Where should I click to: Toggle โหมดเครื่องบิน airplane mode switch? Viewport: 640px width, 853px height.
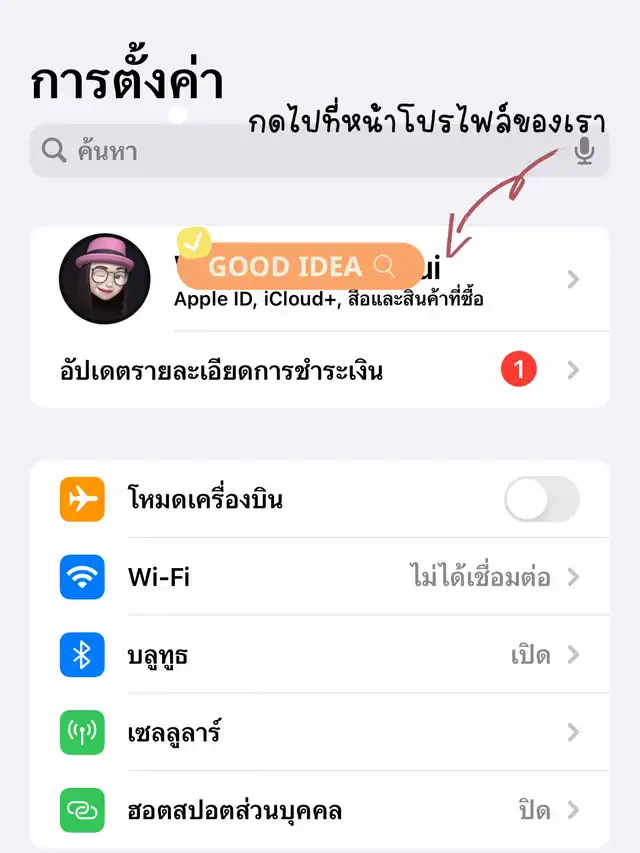click(x=541, y=499)
